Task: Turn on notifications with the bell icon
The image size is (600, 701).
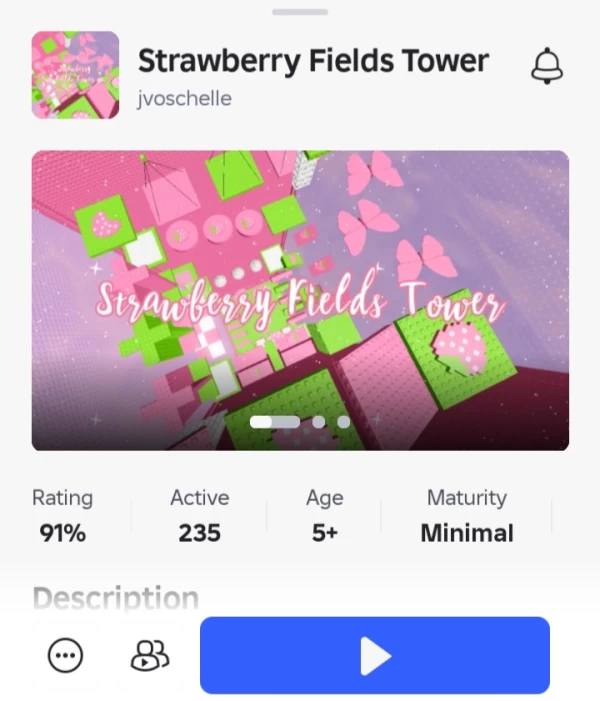Action: pos(546,66)
